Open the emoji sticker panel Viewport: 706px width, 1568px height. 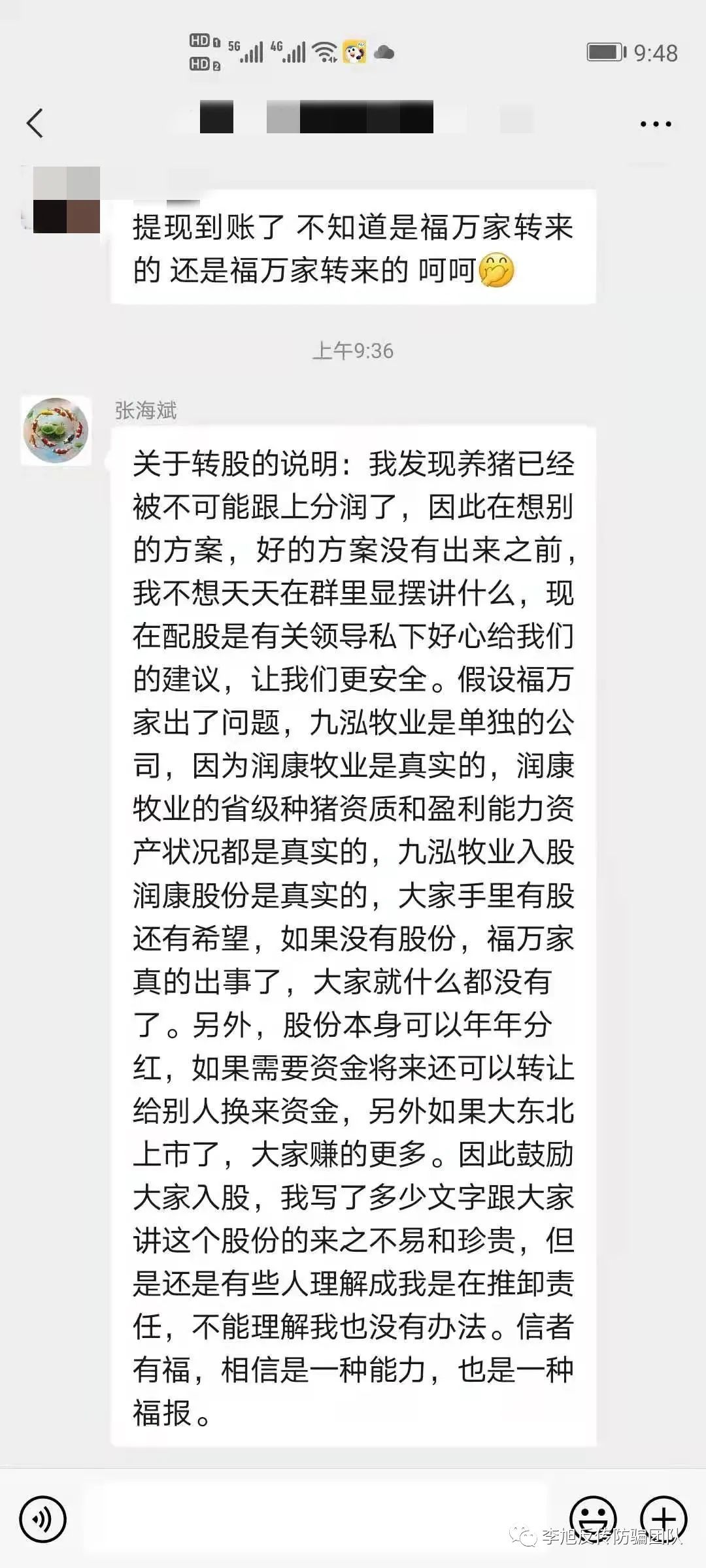(593, 1518)
